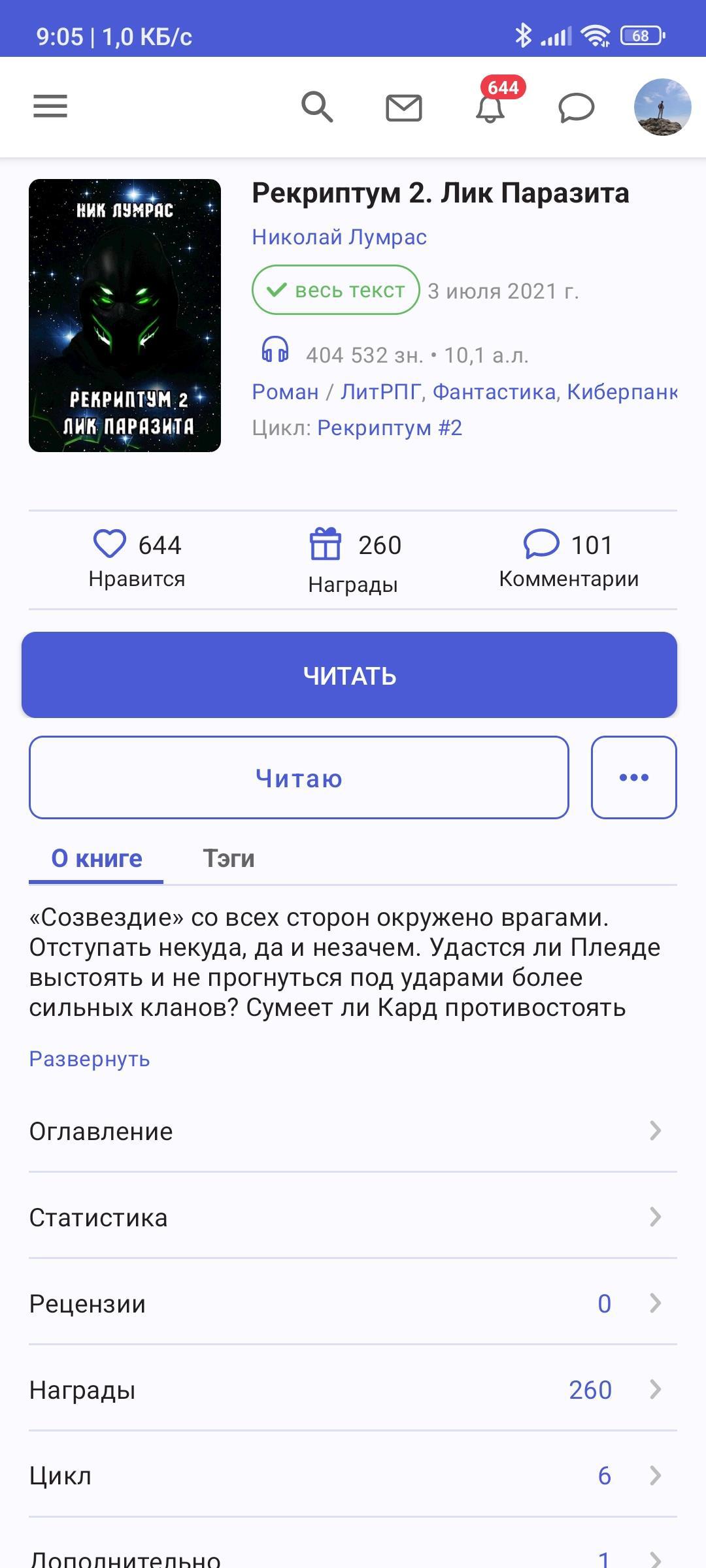Switch to the Тэги tab

[x=228, y=858]
